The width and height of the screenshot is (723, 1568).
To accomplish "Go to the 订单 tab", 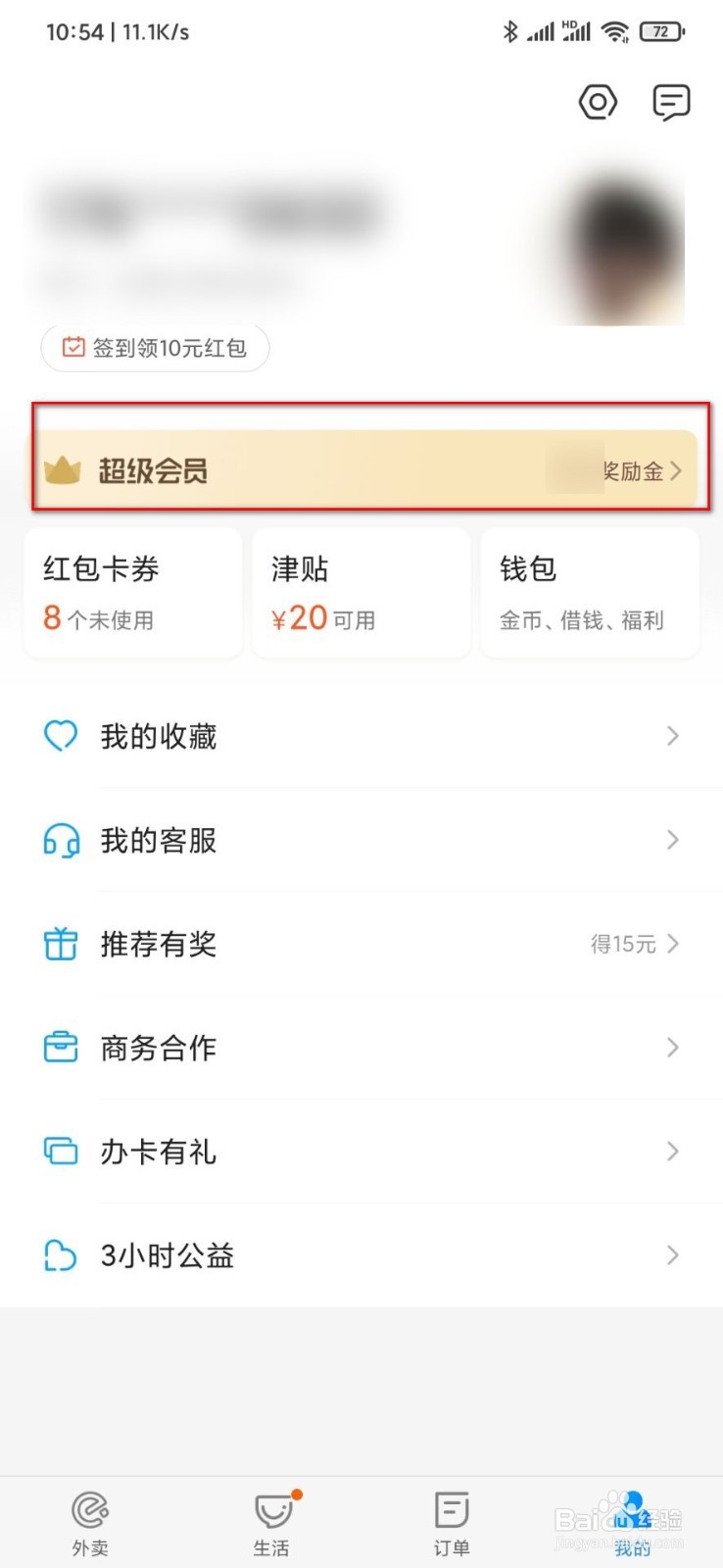I will tap(452, 1523).
